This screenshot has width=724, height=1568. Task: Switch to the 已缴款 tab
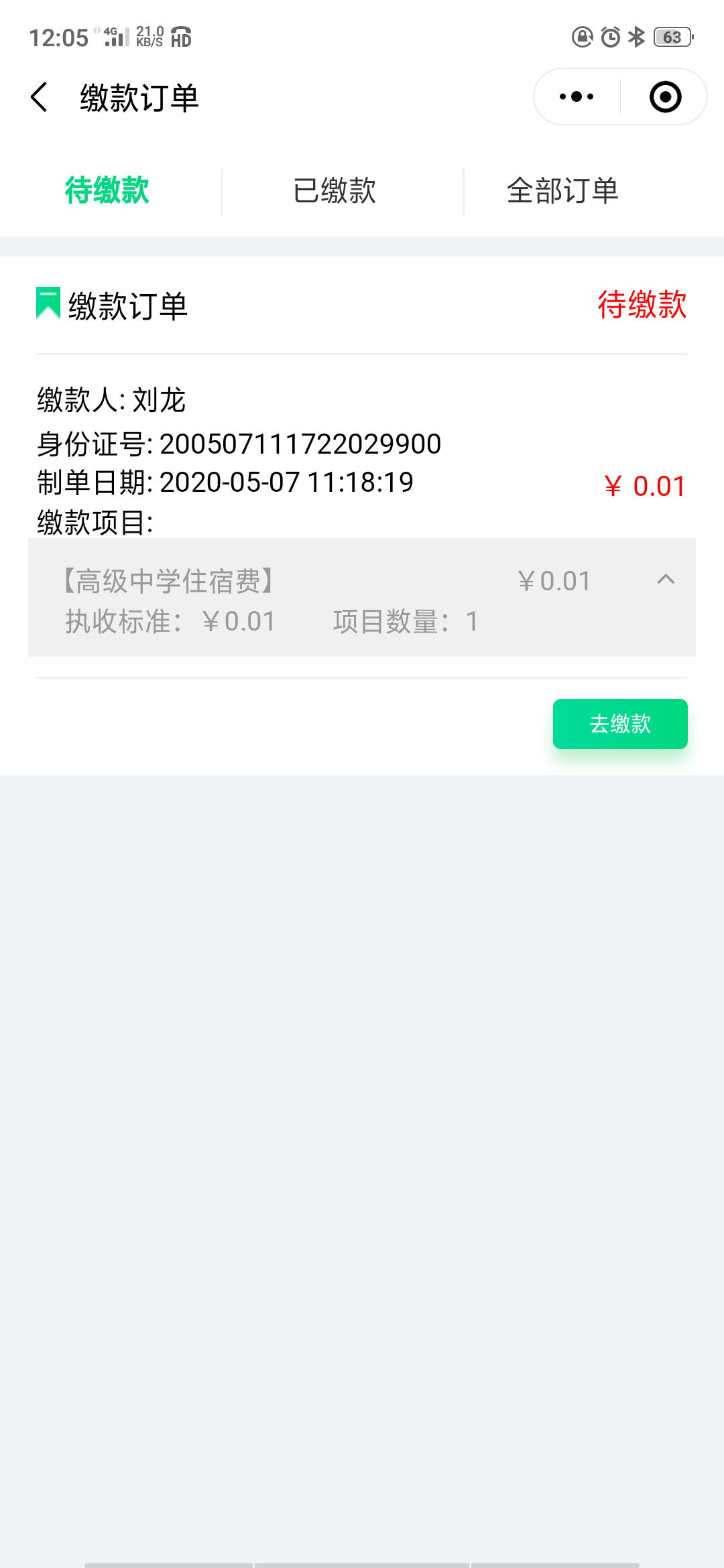point(335,191)
